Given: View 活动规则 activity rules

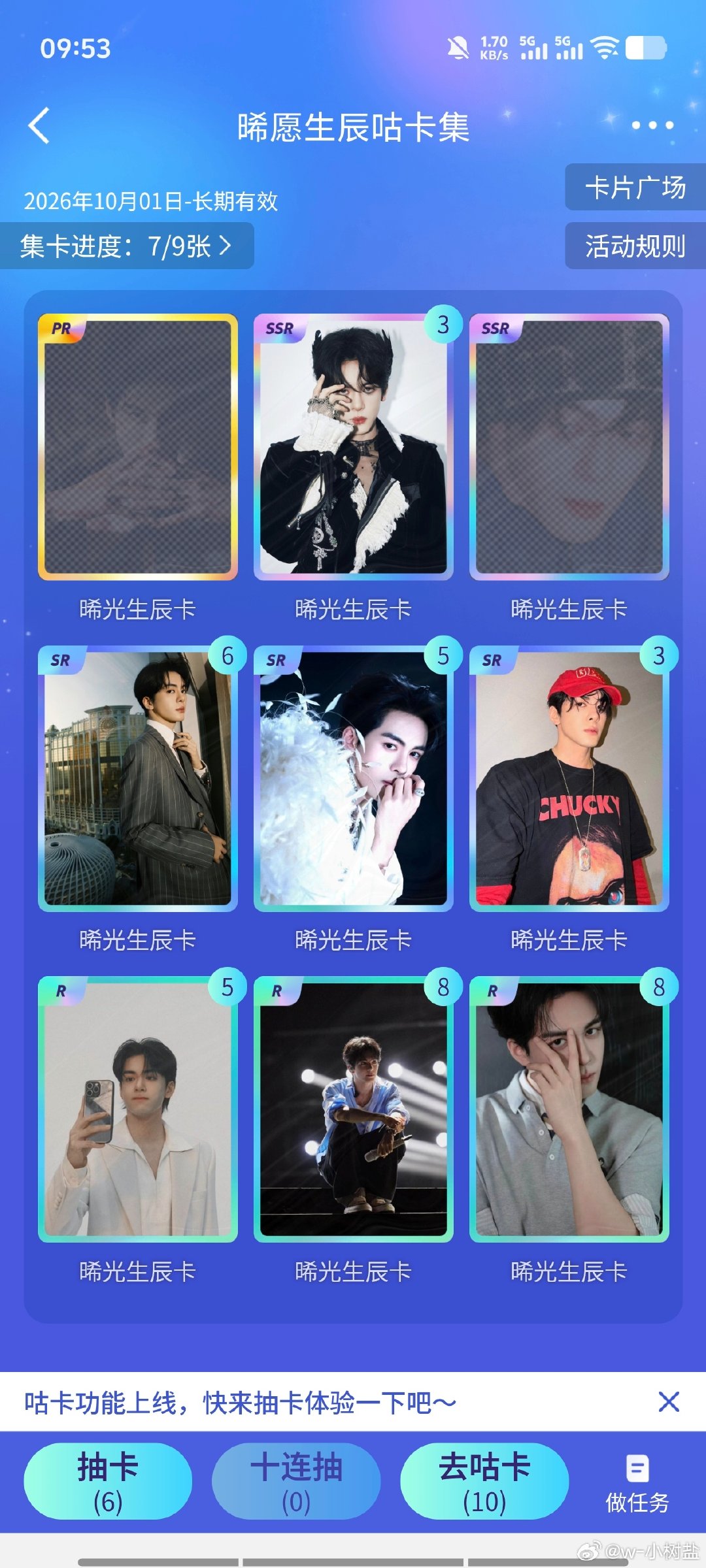Looking at the screenshot, I should [x=635, y=246].
